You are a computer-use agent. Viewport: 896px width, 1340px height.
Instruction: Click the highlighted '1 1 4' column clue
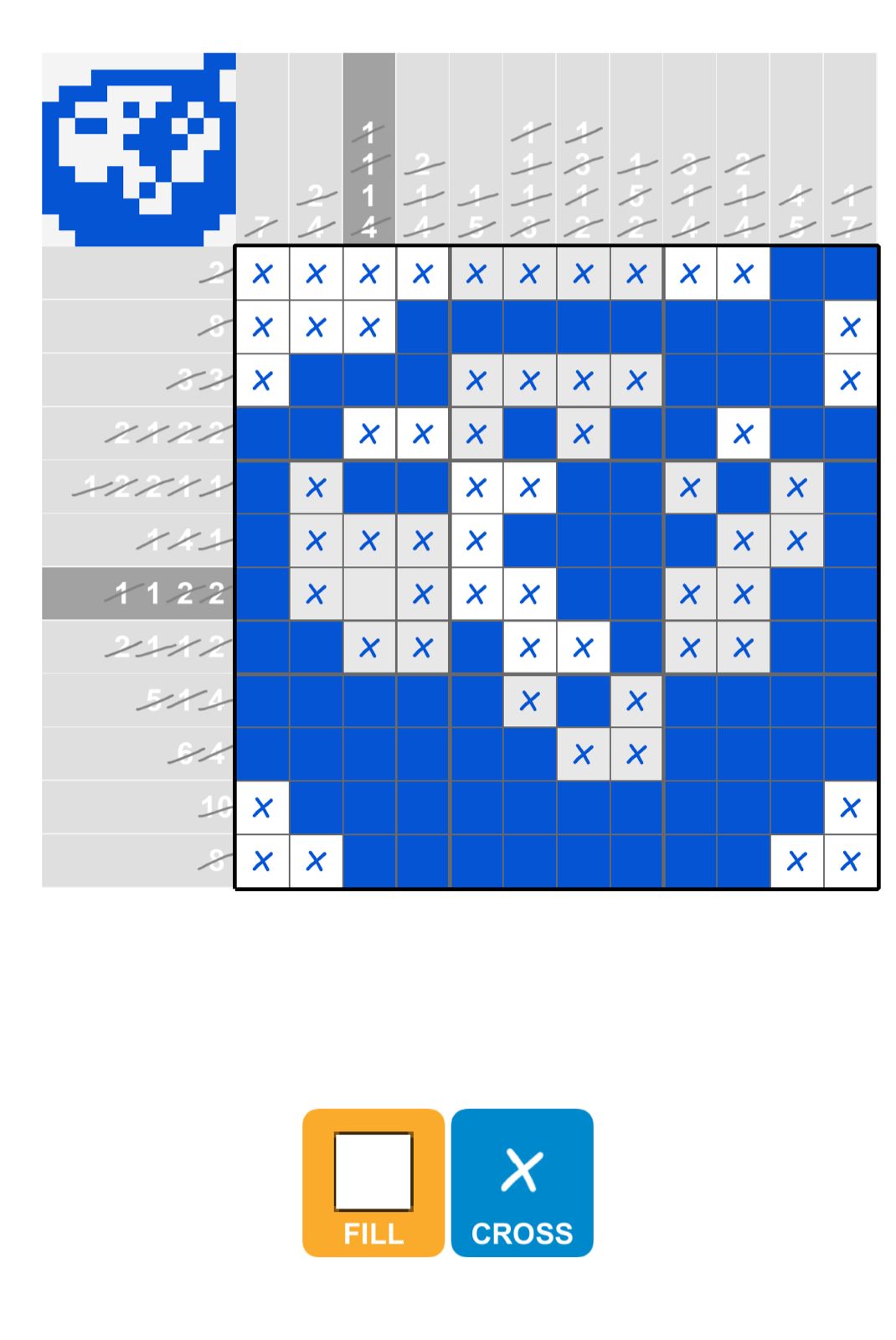click(368, 176)
